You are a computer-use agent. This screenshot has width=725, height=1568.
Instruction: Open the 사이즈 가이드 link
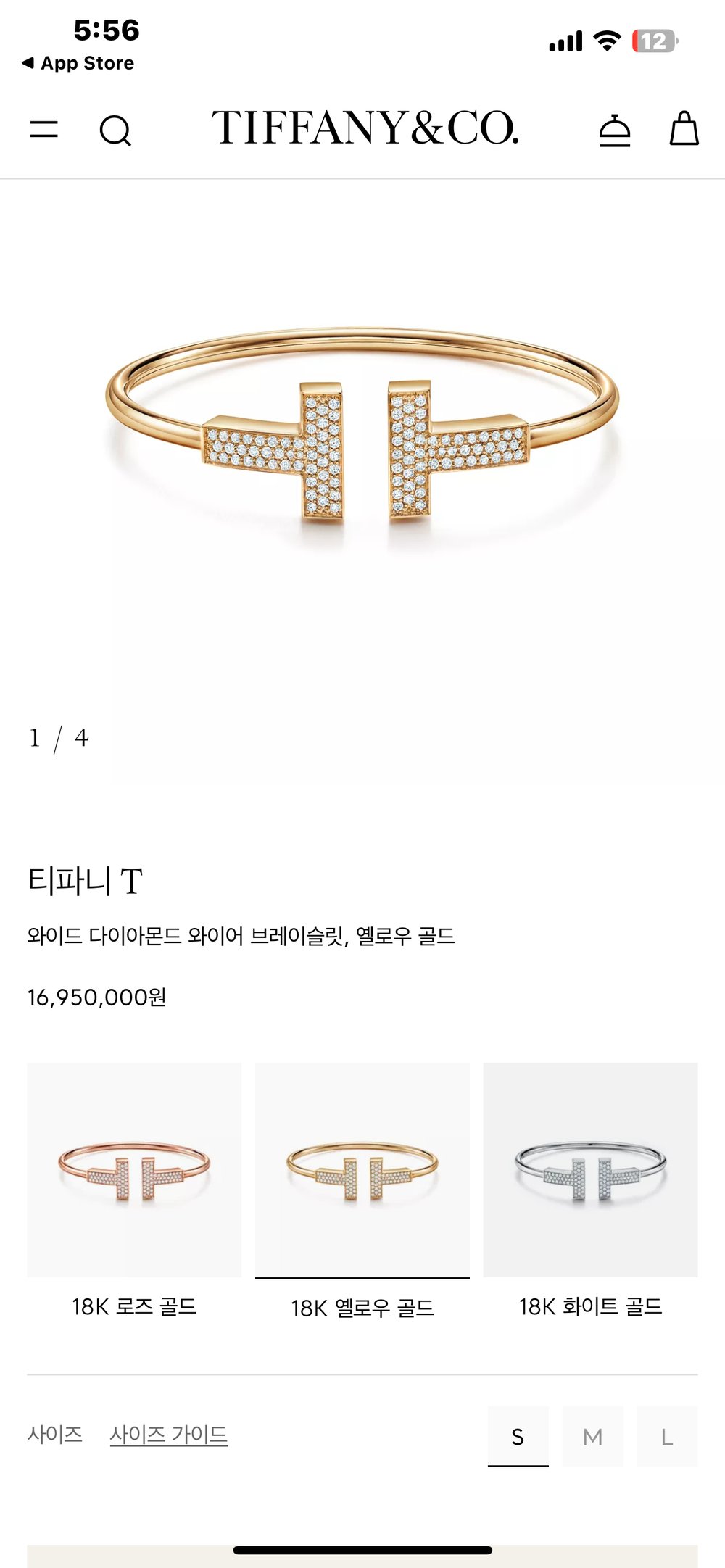168,1435
